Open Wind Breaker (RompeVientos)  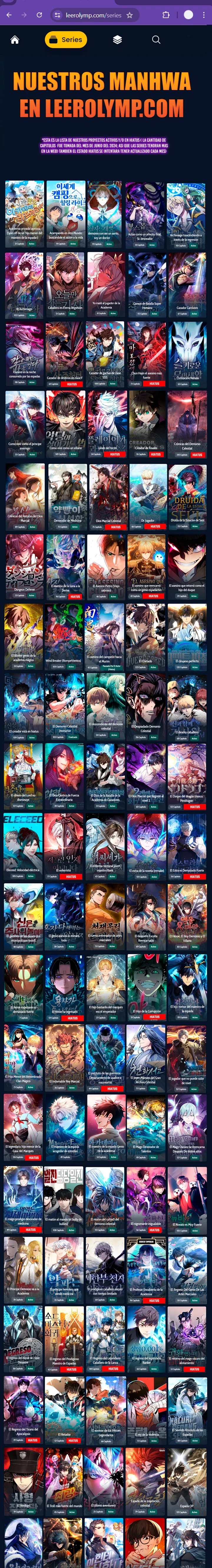65,636
